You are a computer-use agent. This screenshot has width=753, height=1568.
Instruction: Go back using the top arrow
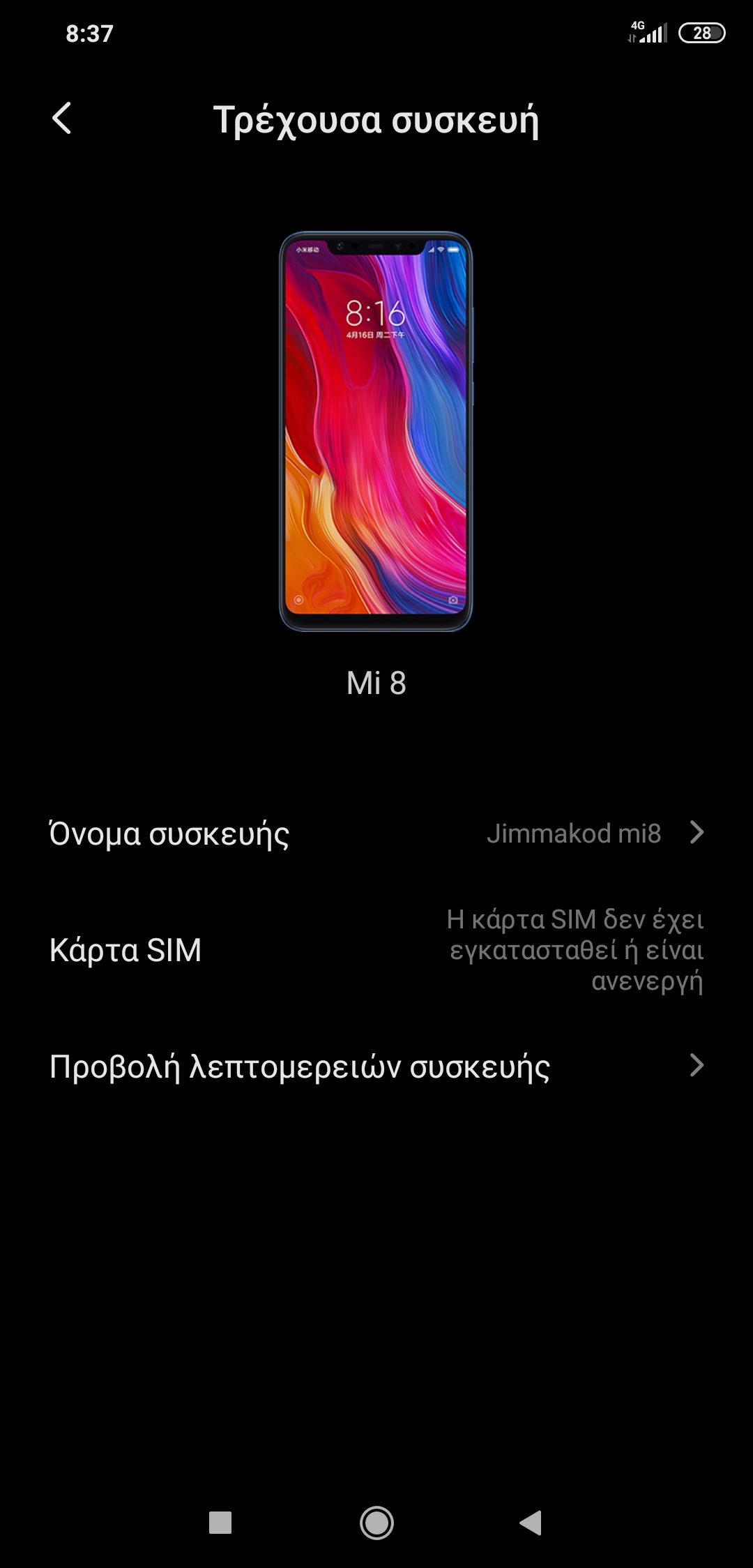tap(62, 119)
